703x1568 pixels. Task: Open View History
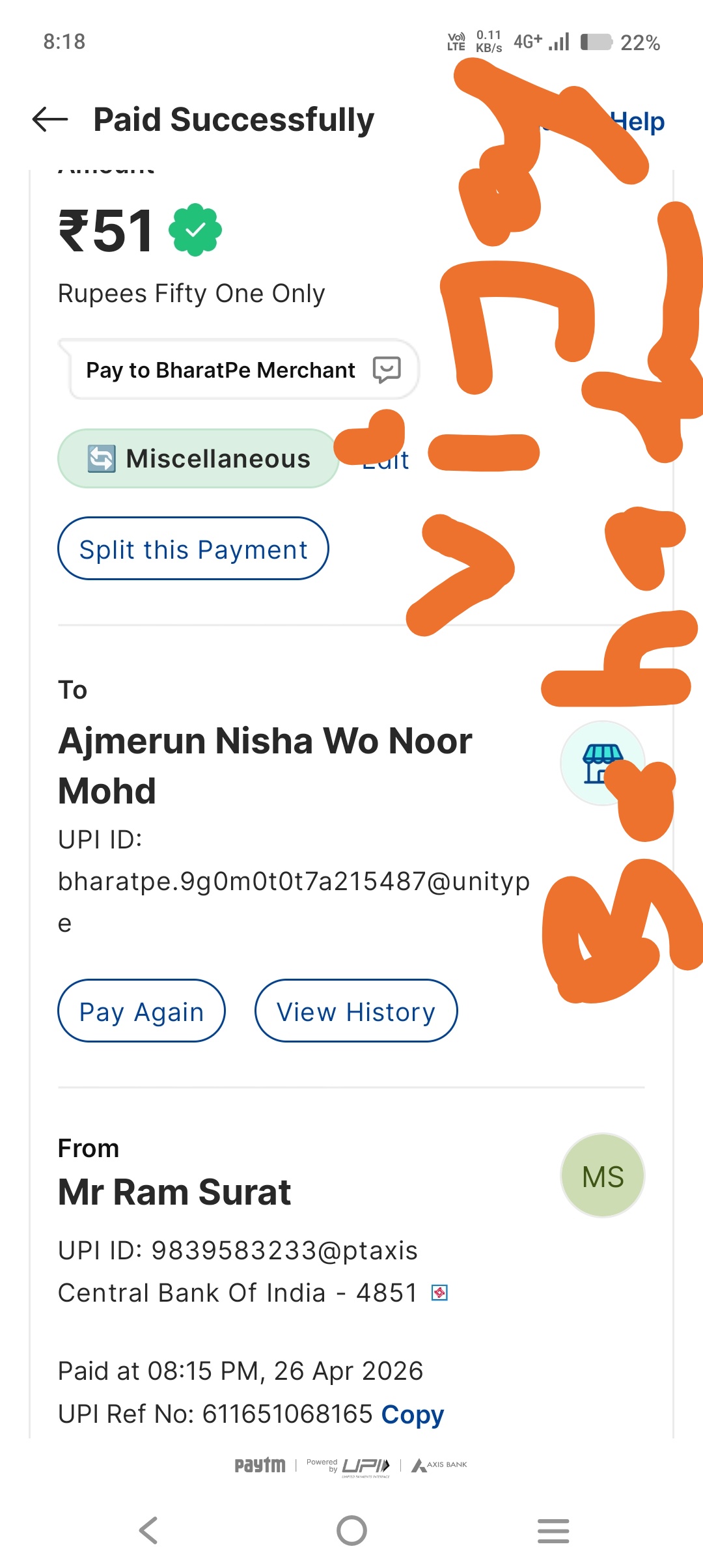(x=356, y=1011)
